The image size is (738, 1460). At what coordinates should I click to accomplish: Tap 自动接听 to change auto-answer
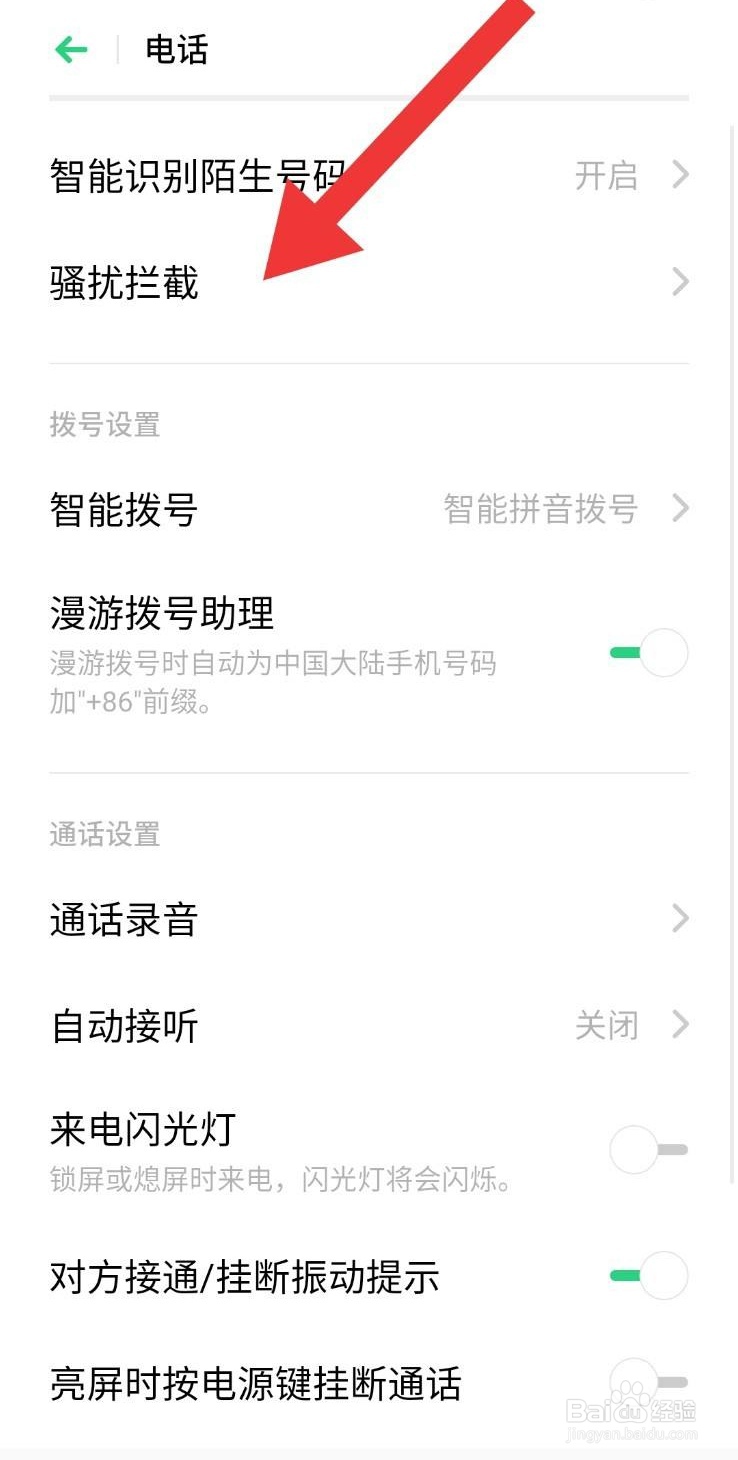click(x=123, y=1026)
